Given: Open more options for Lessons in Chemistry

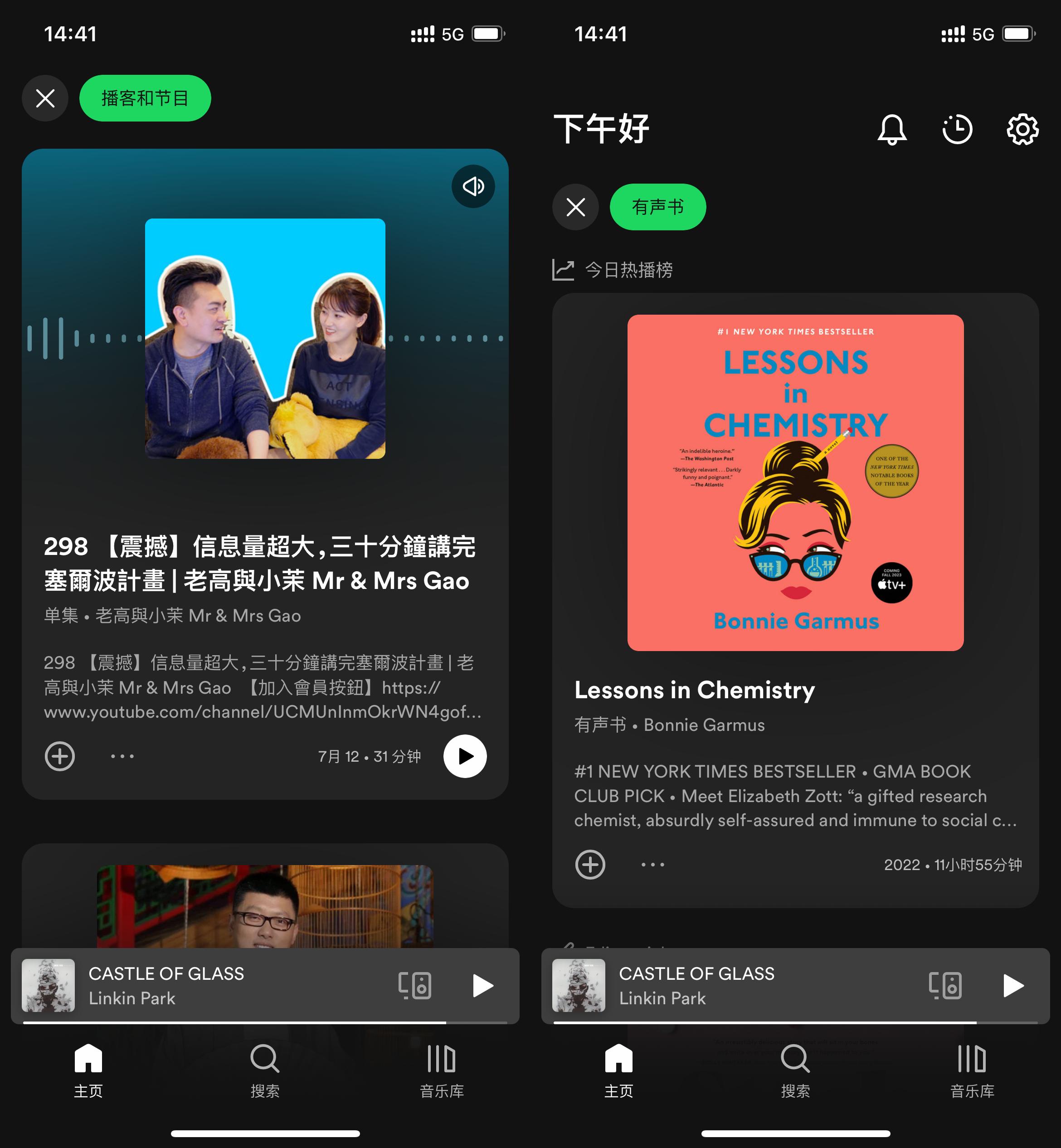Looking at the screenshot, I should click(x=653, y=865).
